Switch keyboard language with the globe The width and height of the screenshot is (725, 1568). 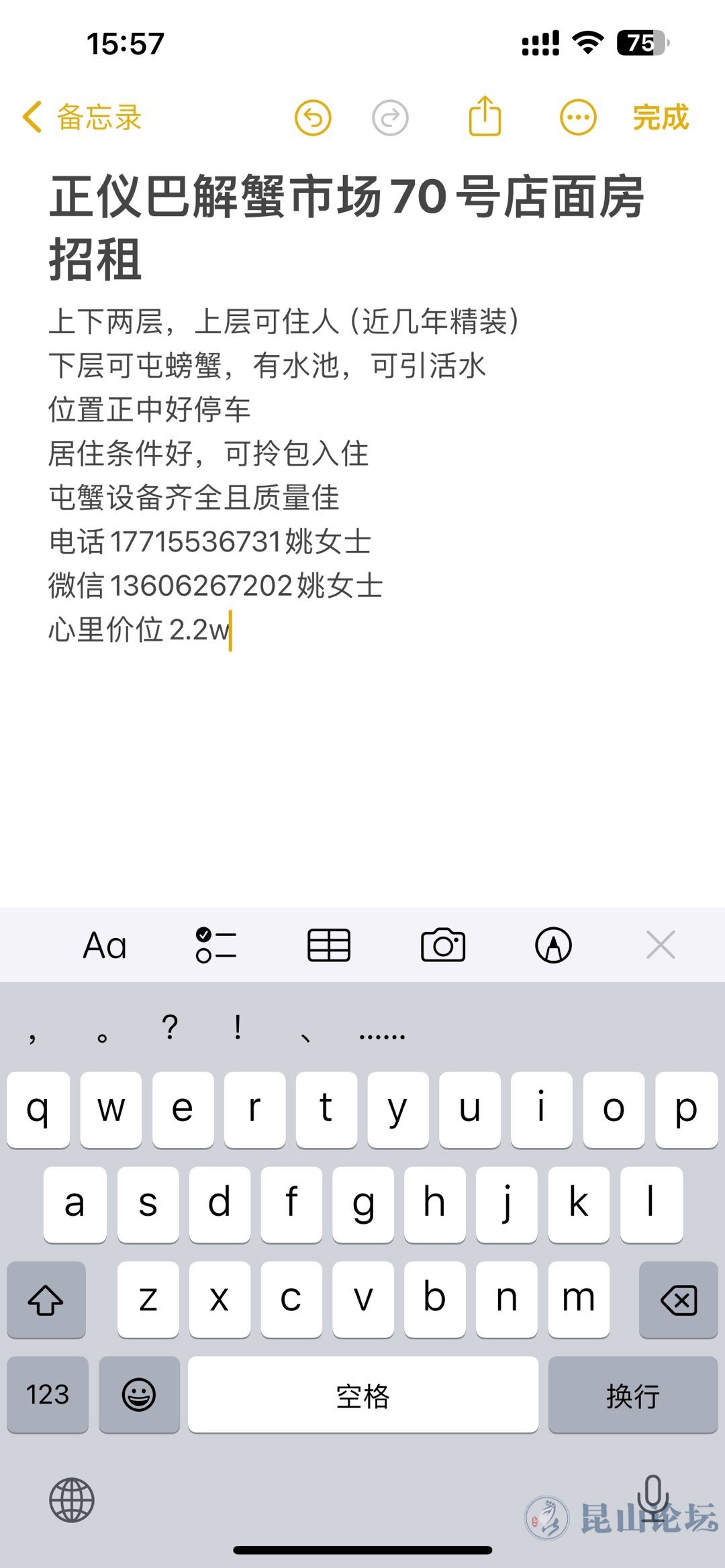point(72,1500)
